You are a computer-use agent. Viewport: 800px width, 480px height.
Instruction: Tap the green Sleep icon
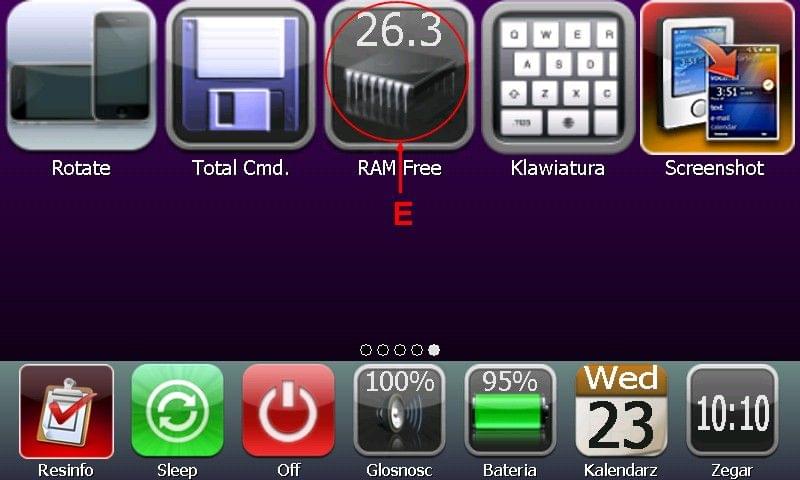[x=177, y=410]
